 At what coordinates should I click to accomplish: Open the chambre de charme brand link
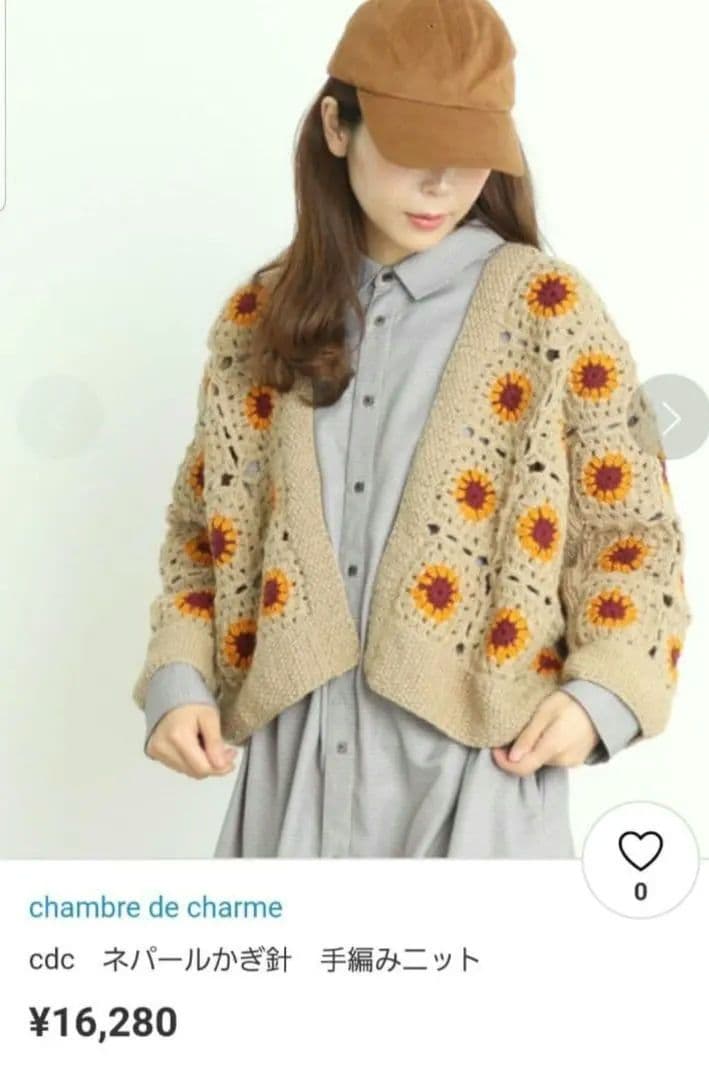click(156, 907)
